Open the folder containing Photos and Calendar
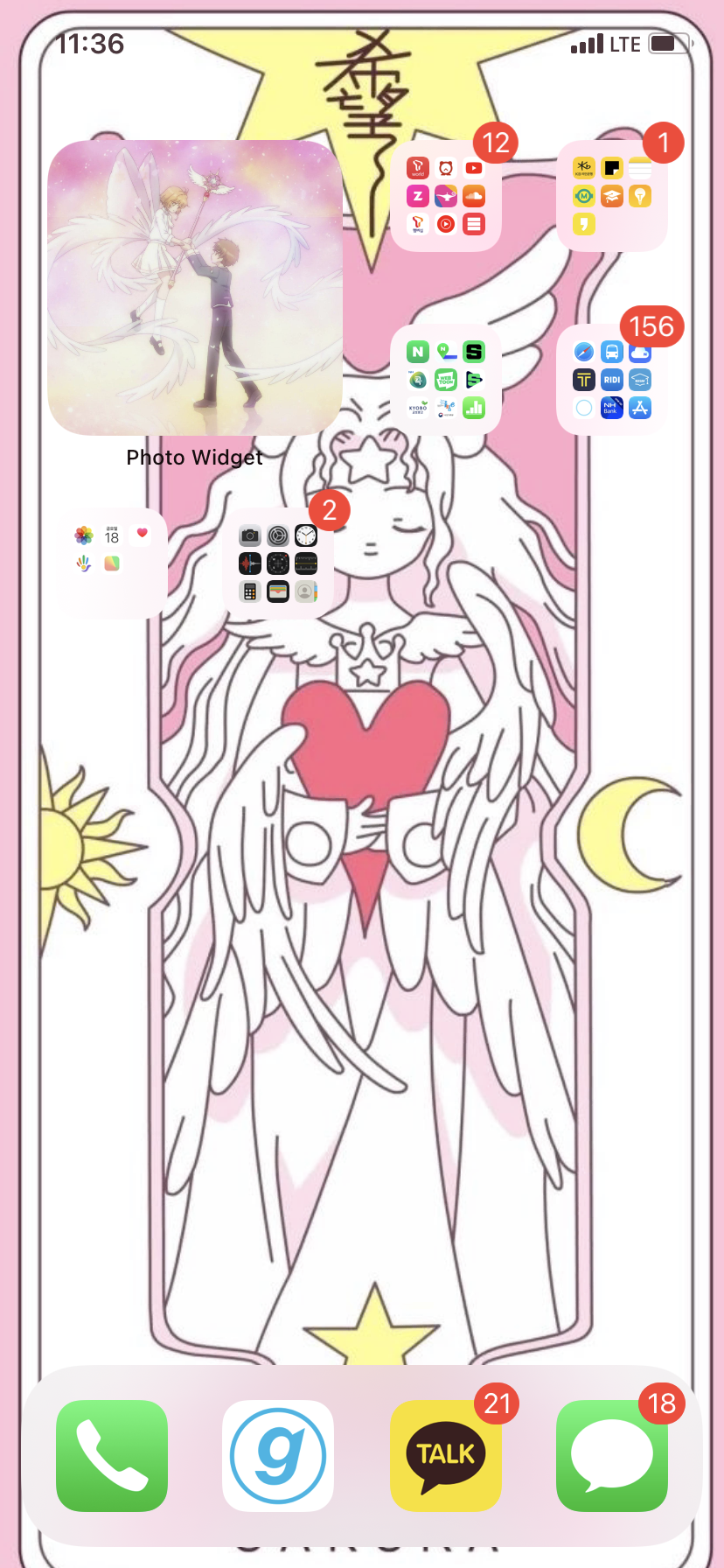The image size is (724, 1568). pyautogui.click(x=111, y=563)
